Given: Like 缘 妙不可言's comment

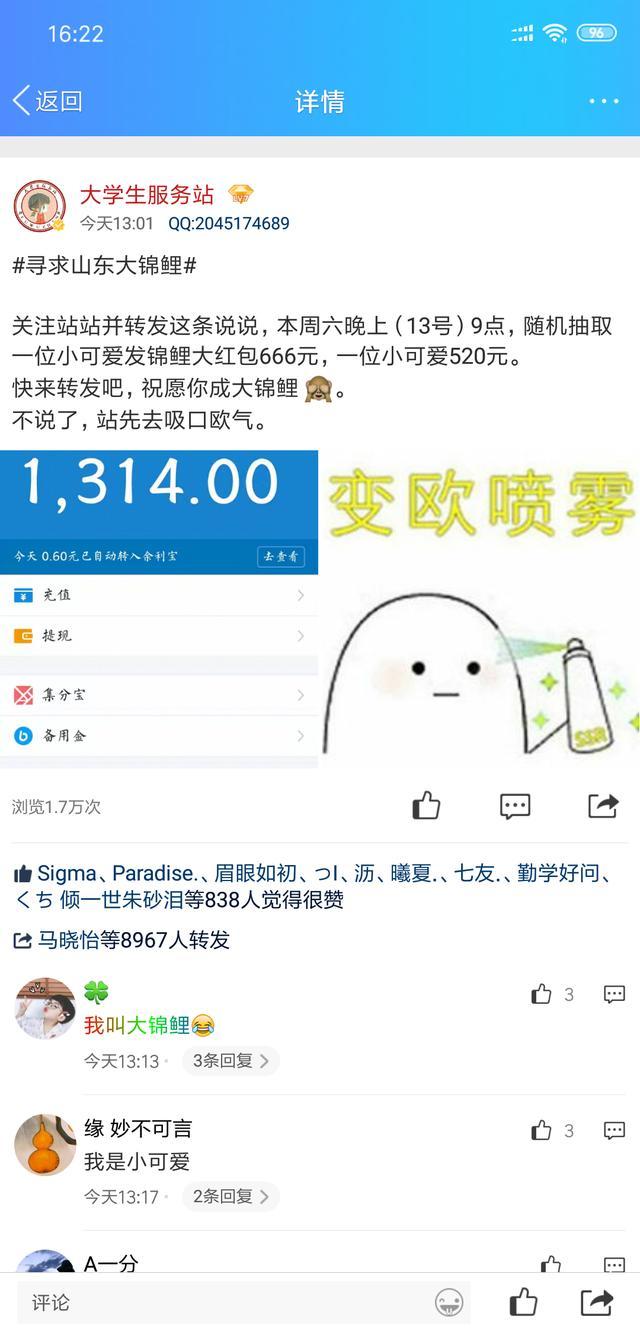Looking at the screenshot, I should pos(542,1130).
